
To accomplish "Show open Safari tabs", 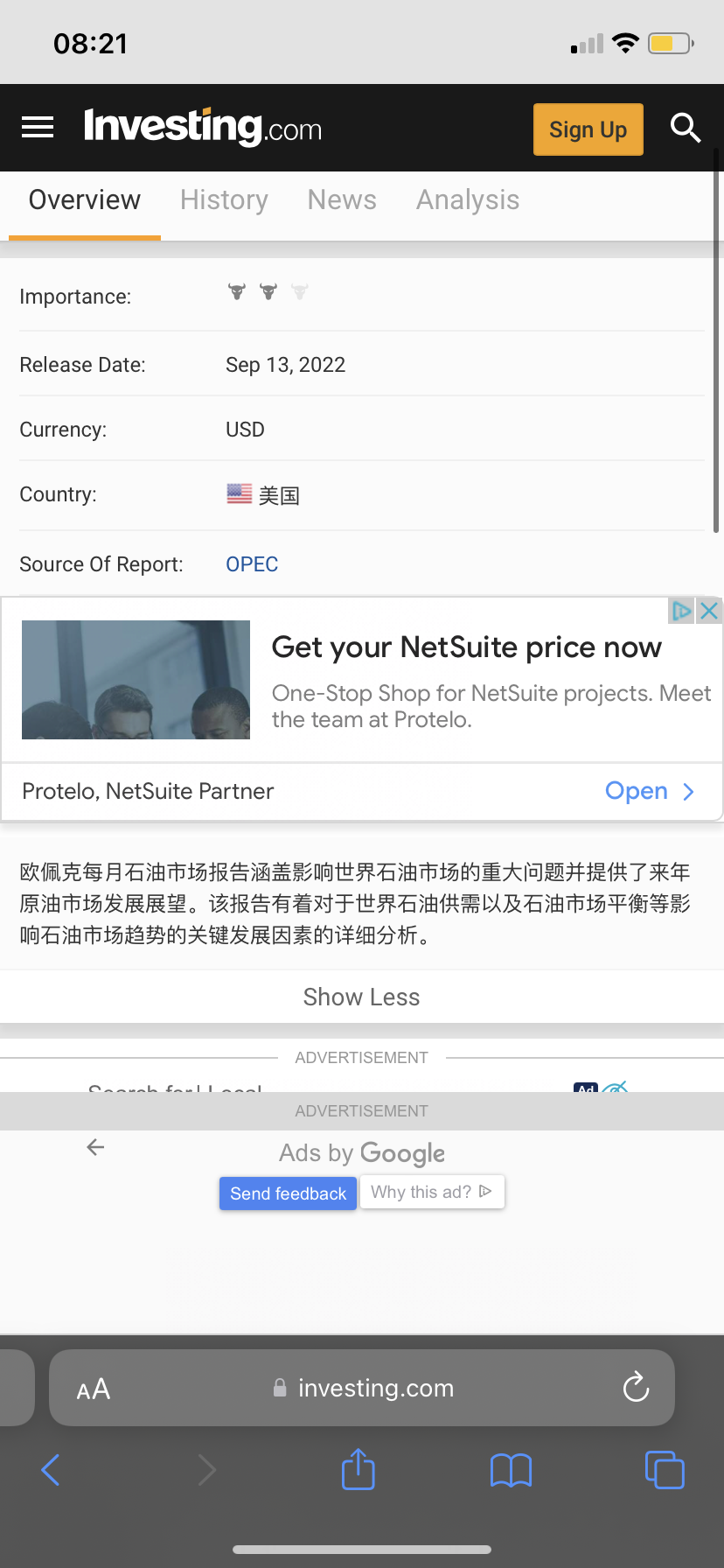I will point(664,1469).
